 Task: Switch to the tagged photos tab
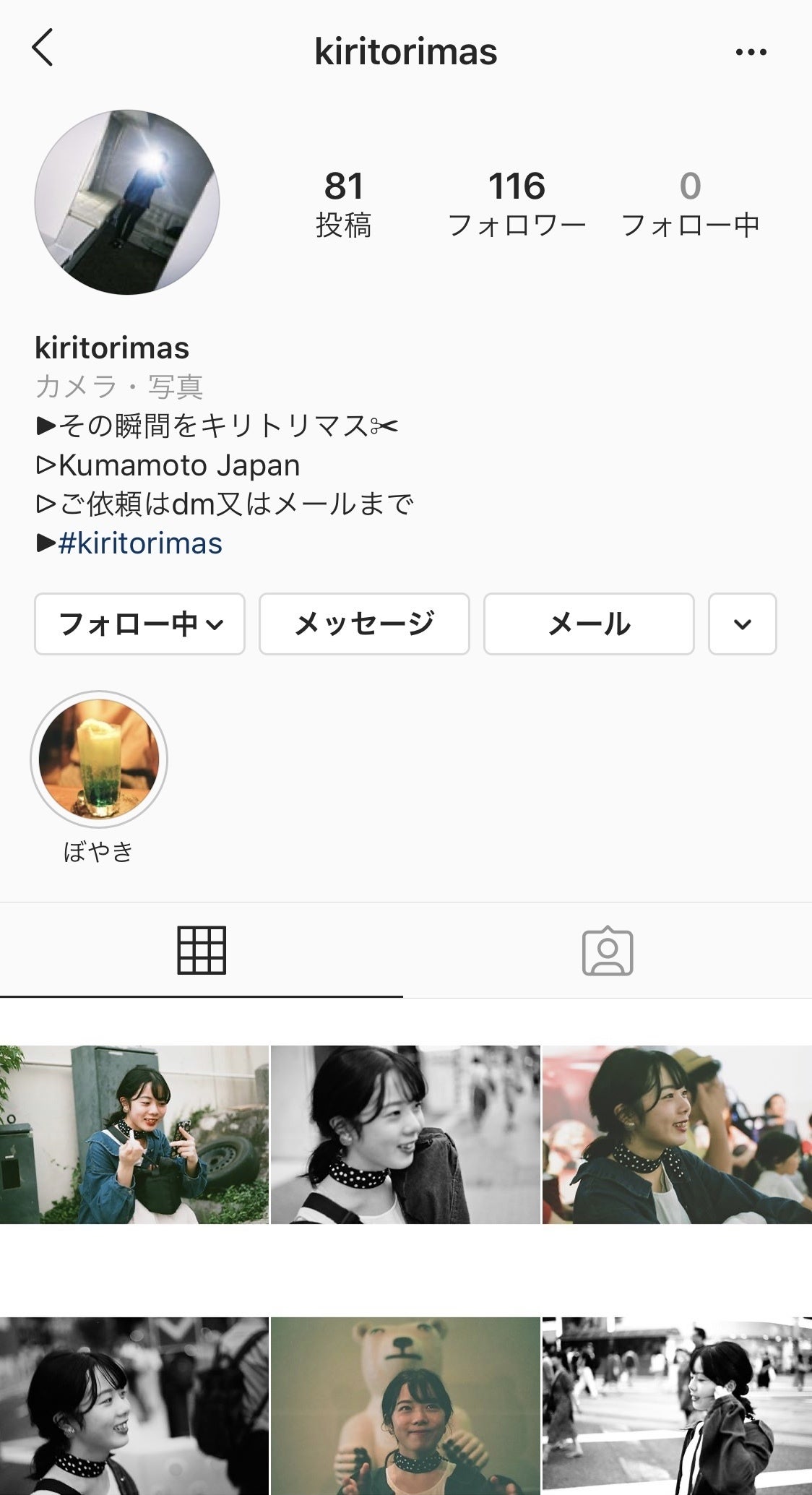click(608, 951)
